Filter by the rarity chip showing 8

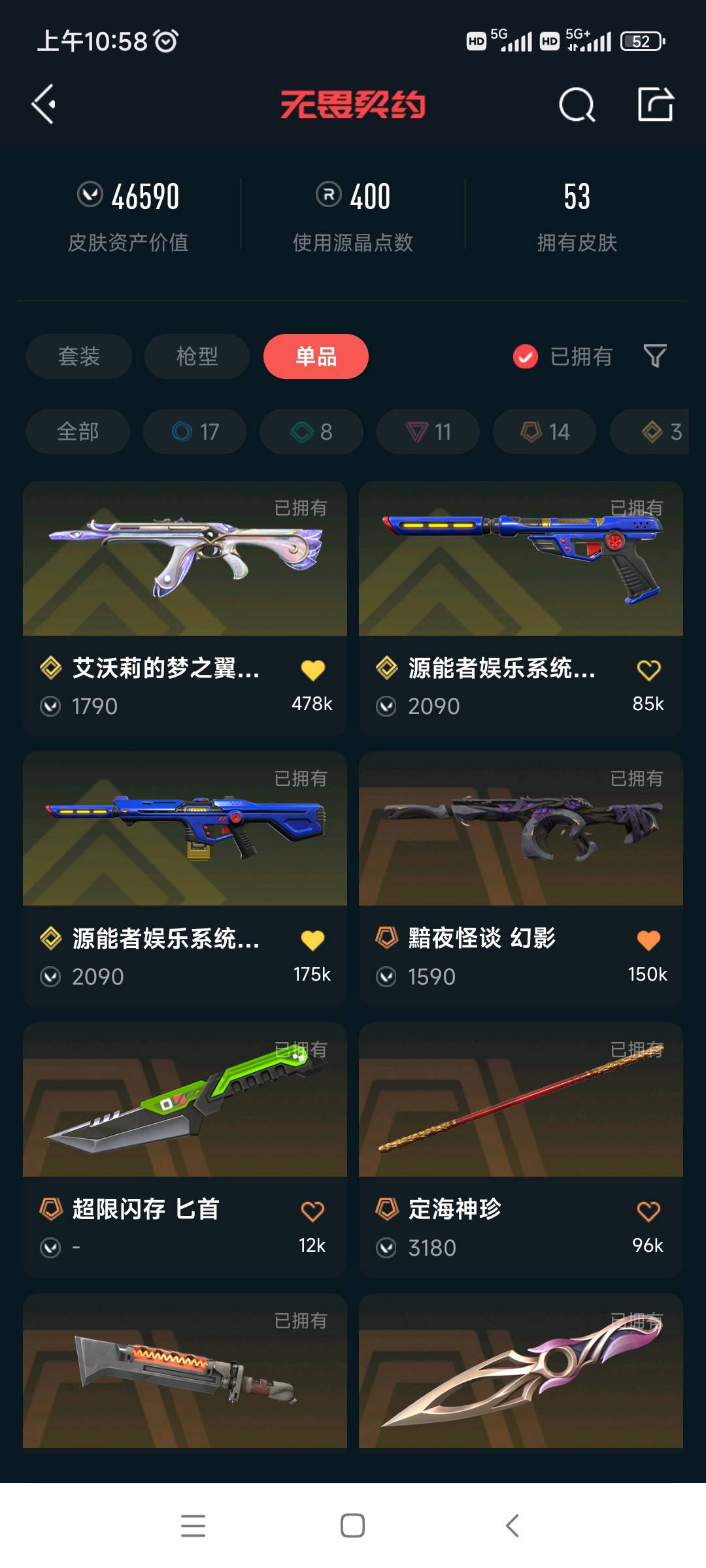311,431
